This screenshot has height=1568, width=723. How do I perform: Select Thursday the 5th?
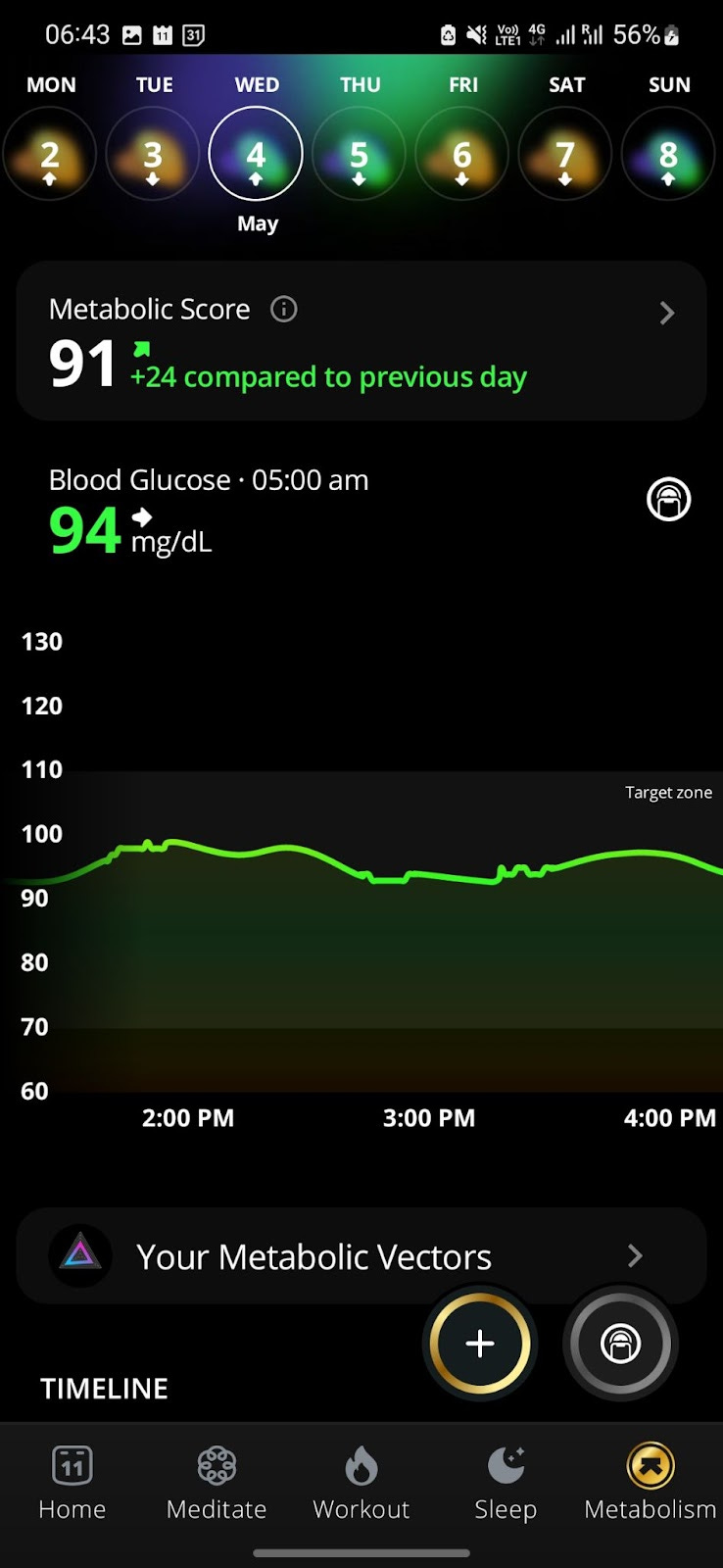360,155
